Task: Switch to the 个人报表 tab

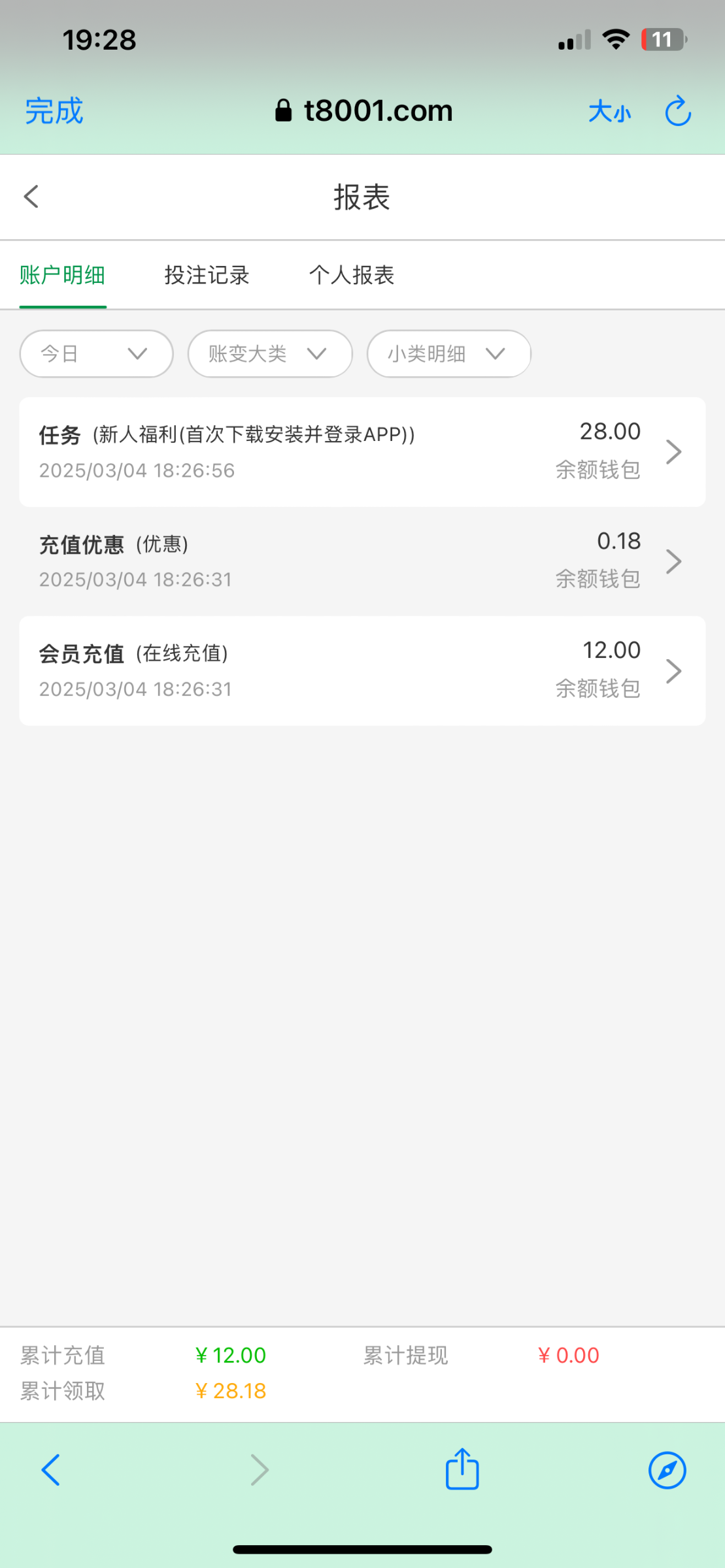Action: [x=352, y=275]
